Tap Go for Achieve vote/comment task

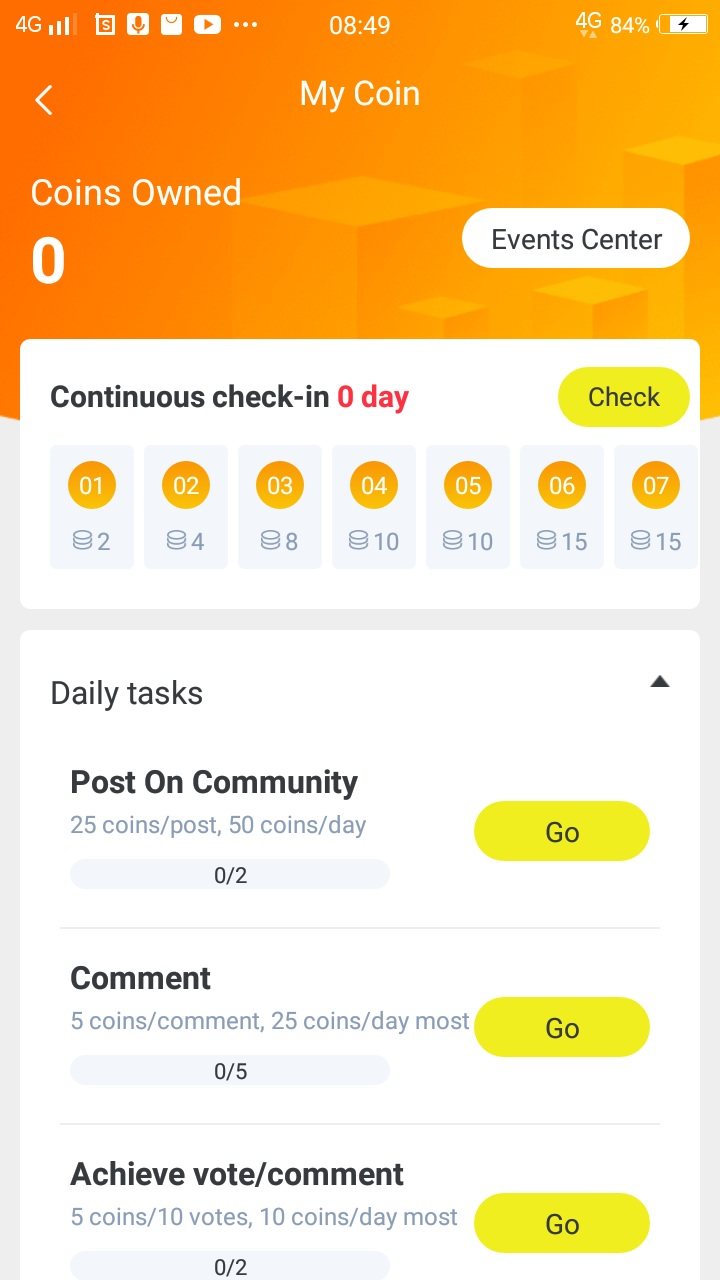point(561,1223)
